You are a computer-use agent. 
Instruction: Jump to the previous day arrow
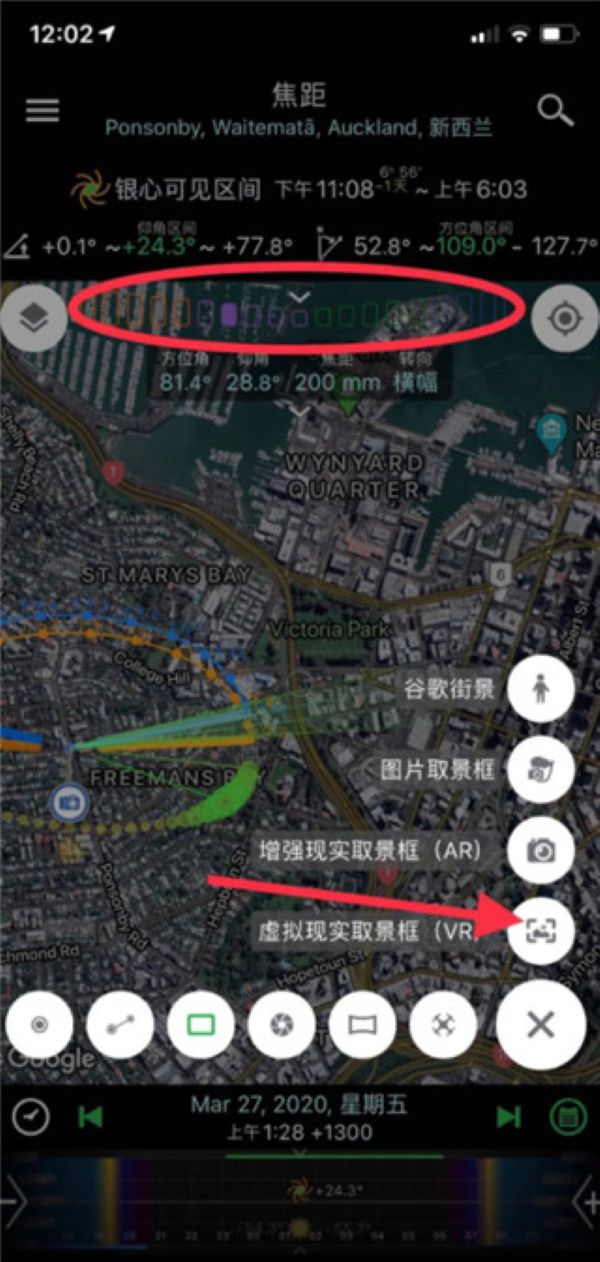(90, 1117)
